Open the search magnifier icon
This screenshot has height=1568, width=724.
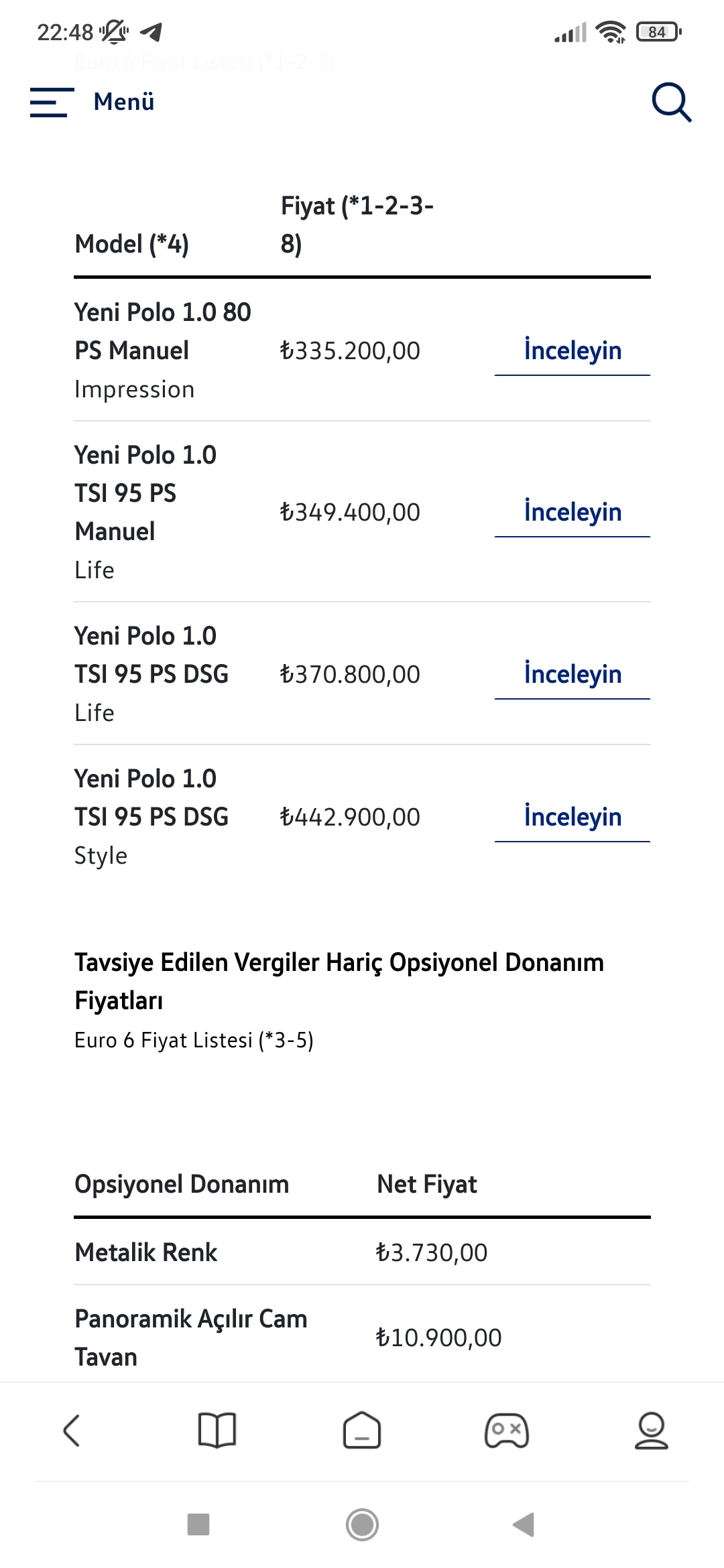click(671, 102)
